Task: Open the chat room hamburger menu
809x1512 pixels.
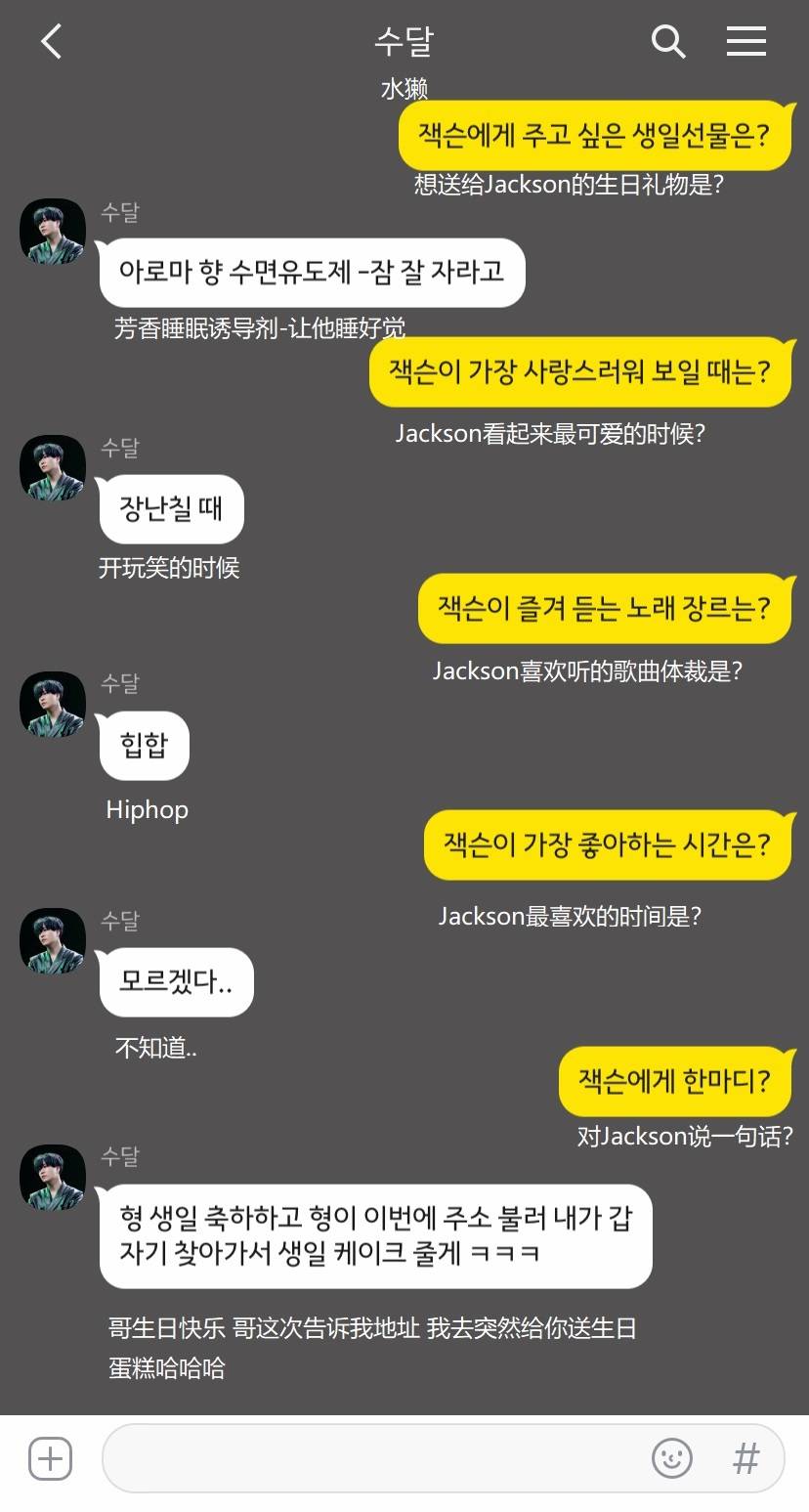Action: coord(745,42)
